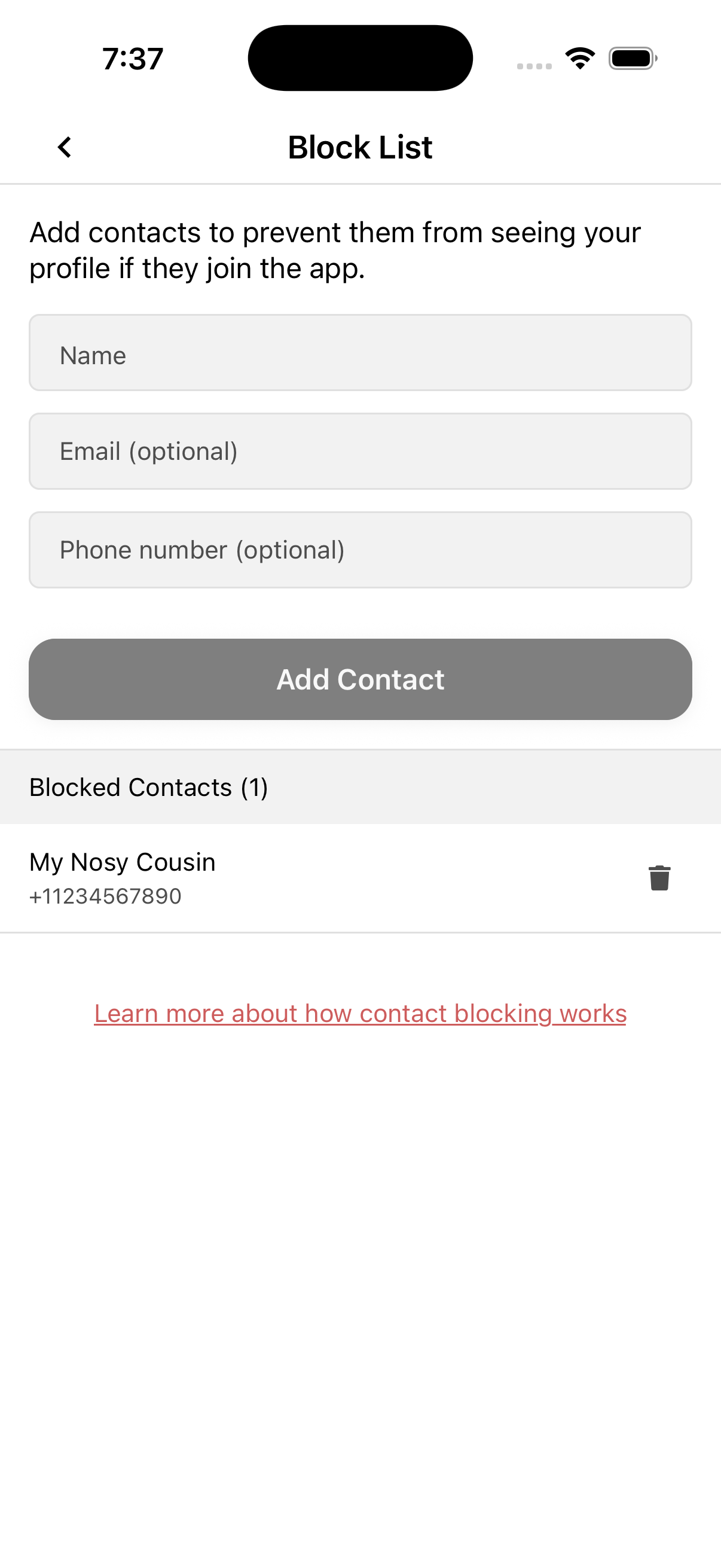Tap the instructional text about blocking contacts
This screenshot has height=1568, width=721.
[335, 249]
